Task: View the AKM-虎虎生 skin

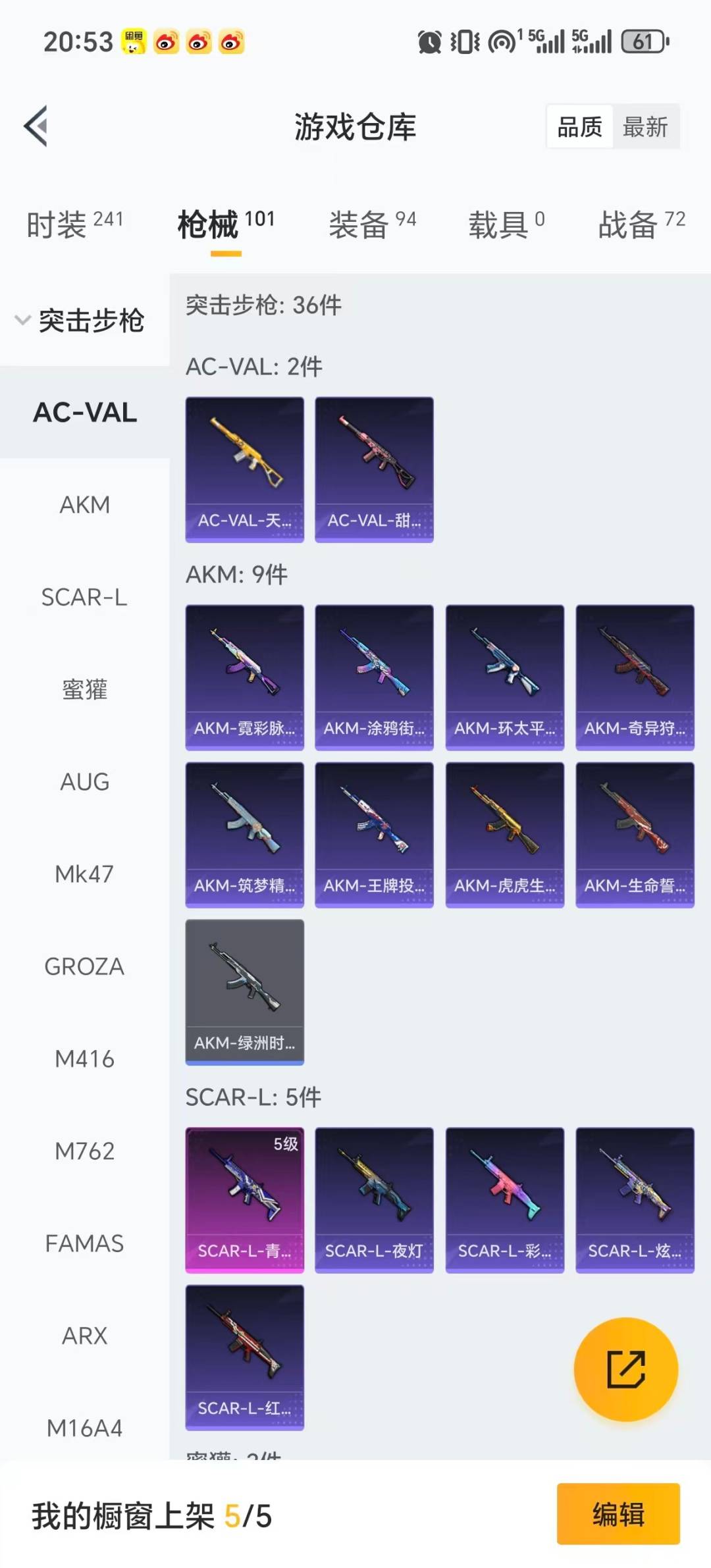Action: click(x=504, y=835)
